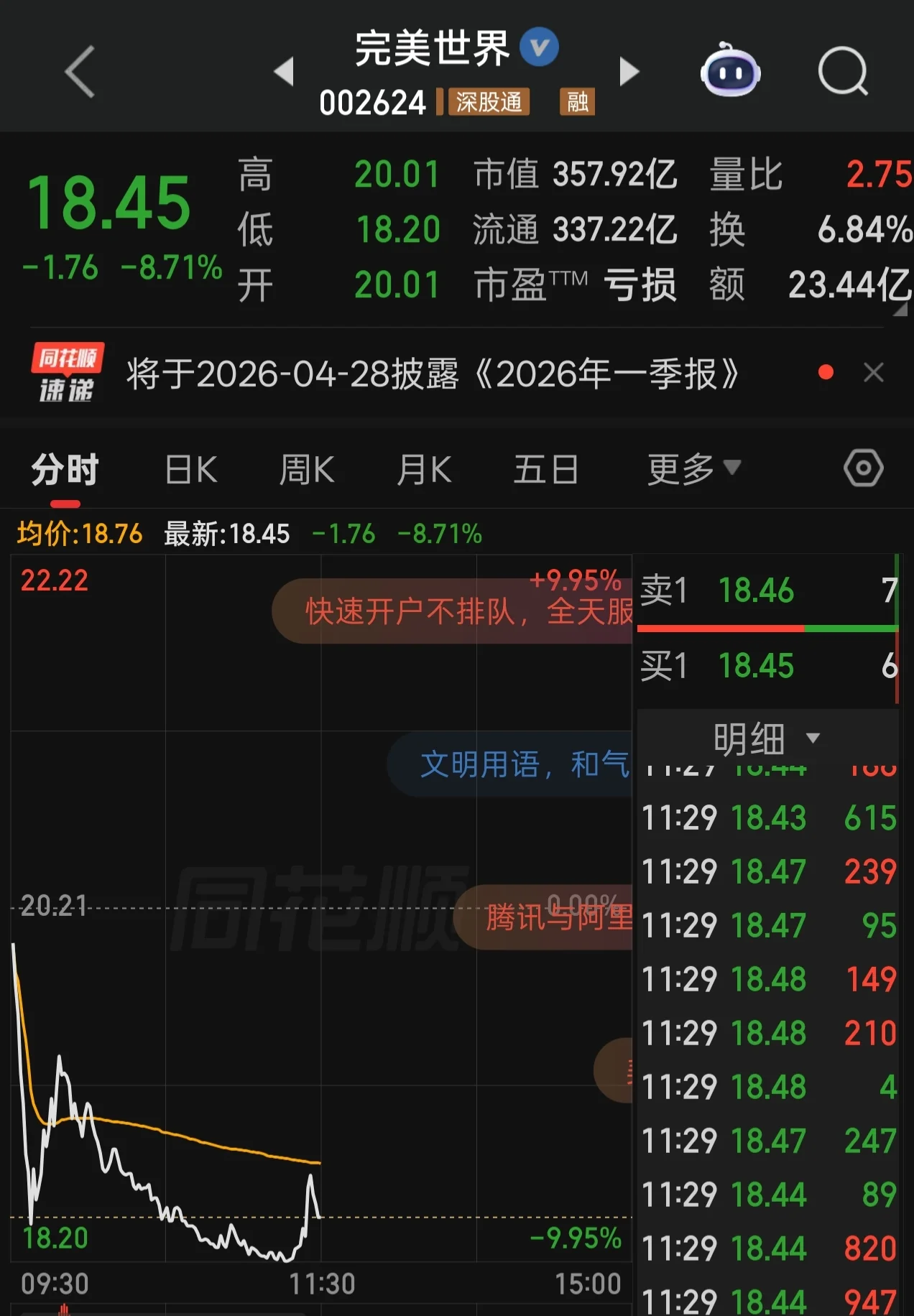Expand the 明细 dropdown

(x=766, y=738)
